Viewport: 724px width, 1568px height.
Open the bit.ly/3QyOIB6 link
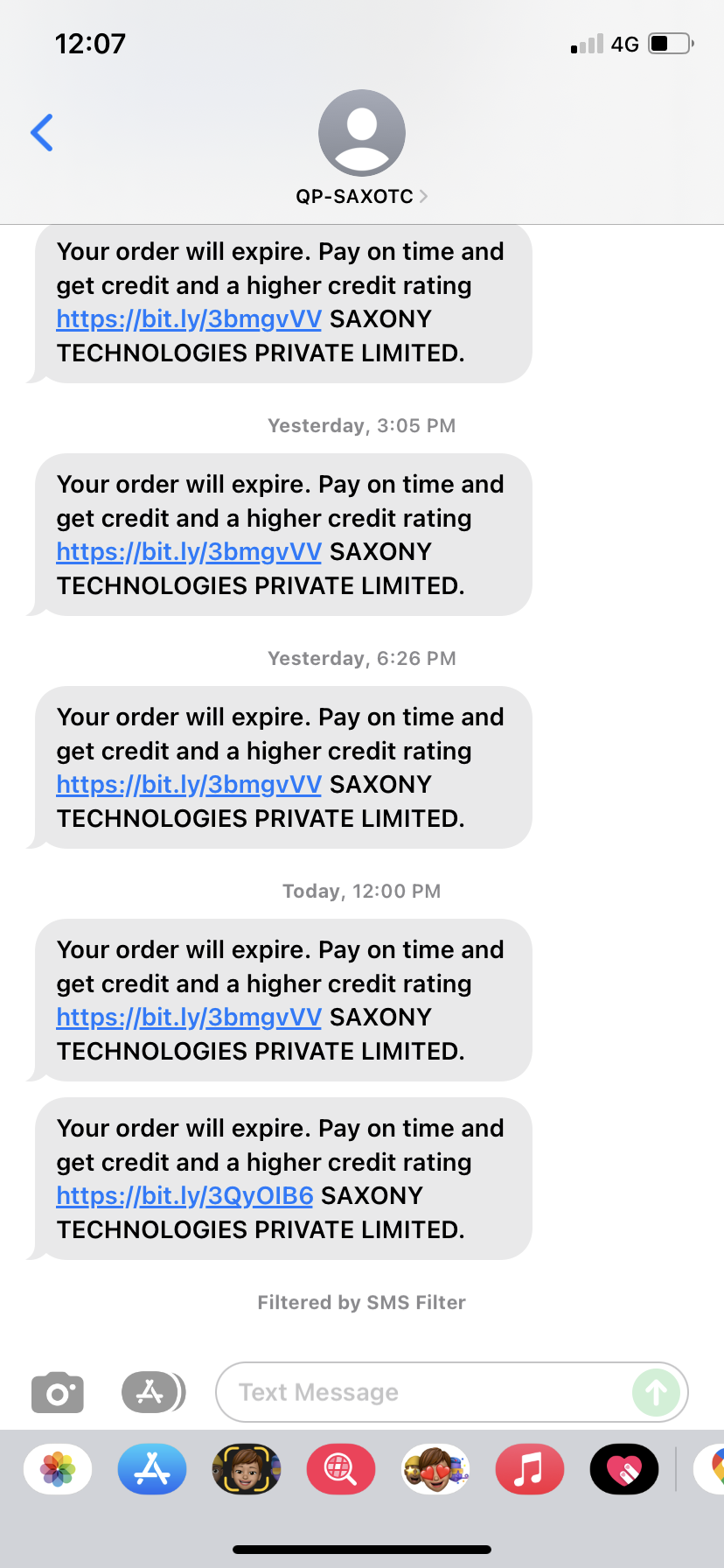(x=184, y=1196)
